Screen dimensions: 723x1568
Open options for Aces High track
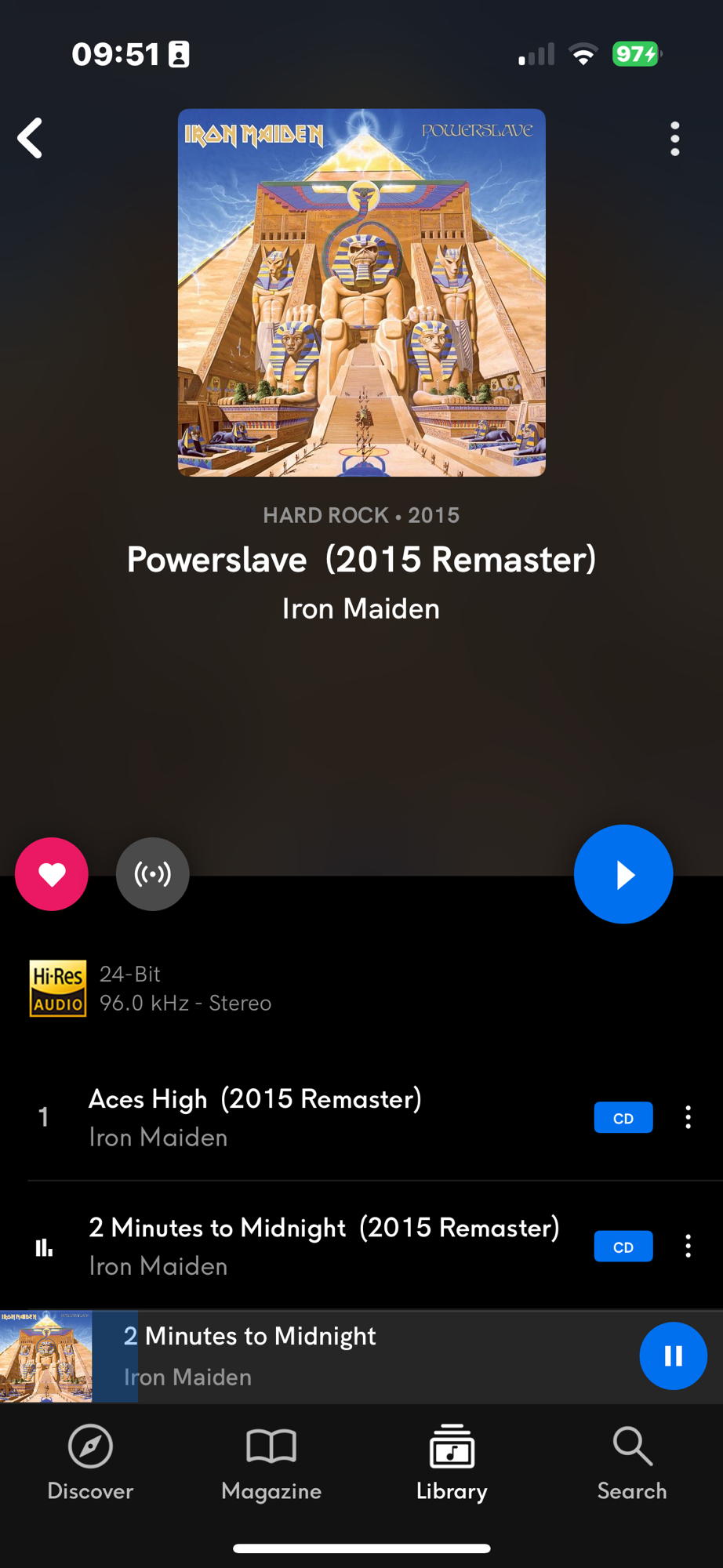tap(688, 1117)
